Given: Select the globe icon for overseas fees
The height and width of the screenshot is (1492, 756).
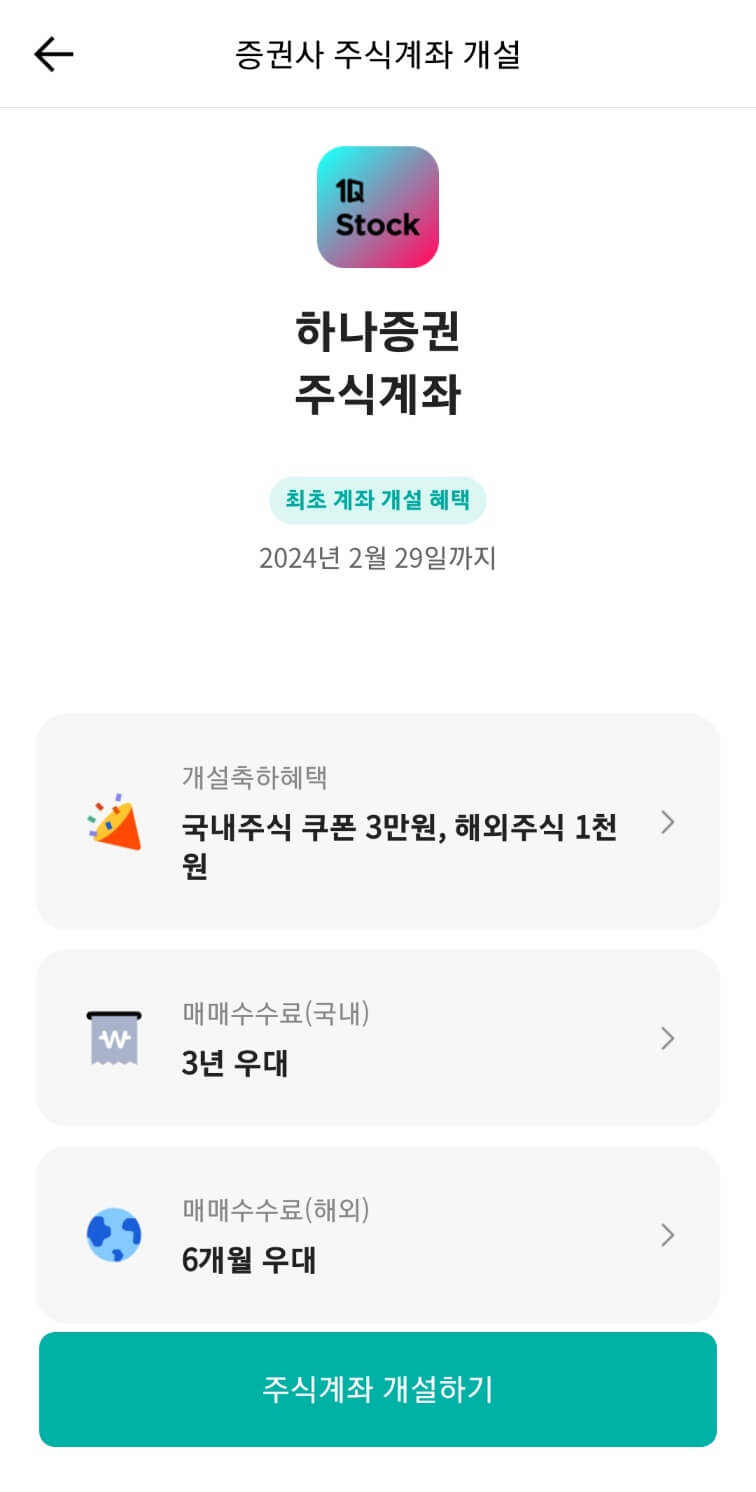Looking at the screenshot, I should point(115,1235).
